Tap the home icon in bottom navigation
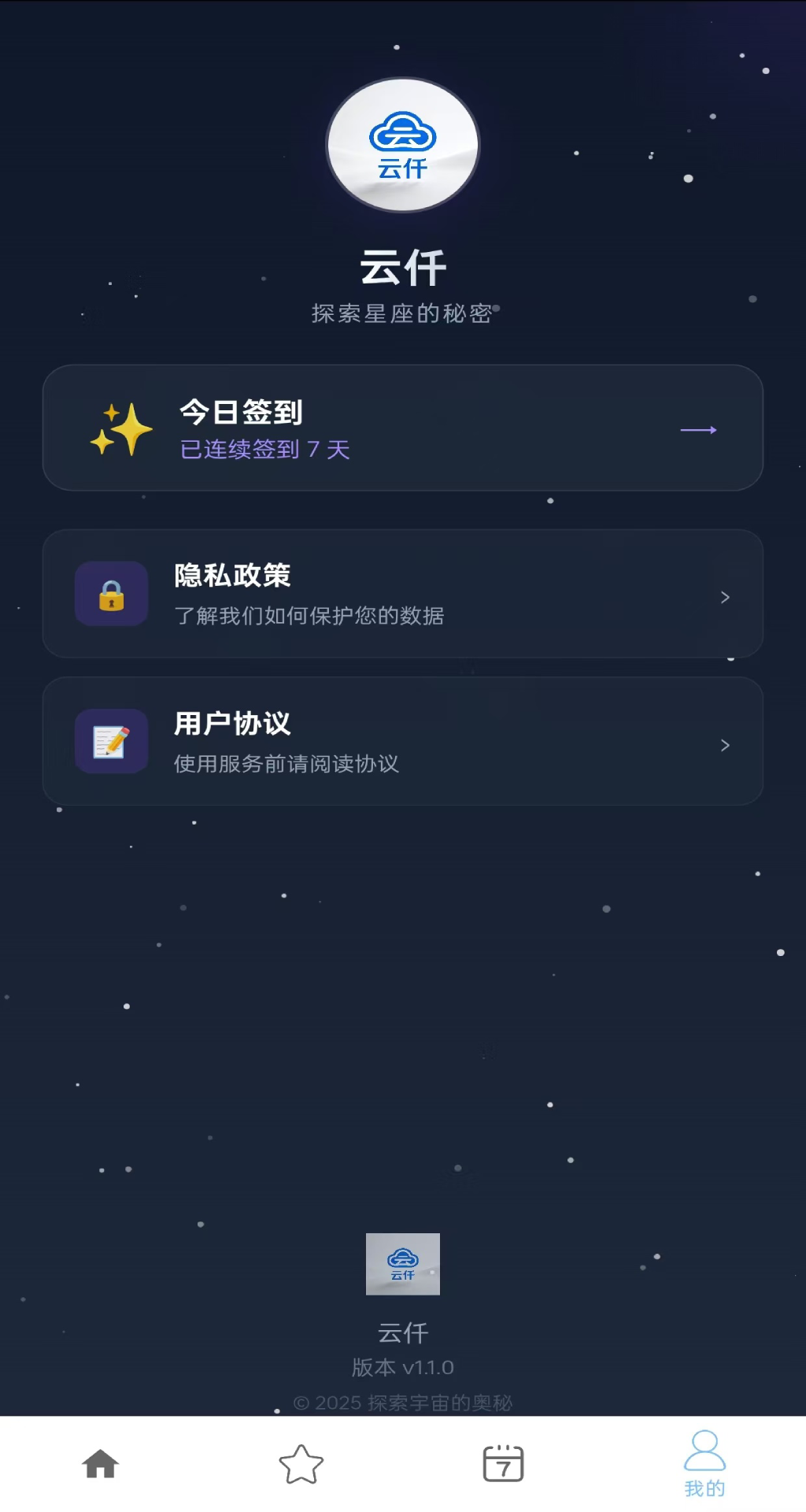This screenshot has height=1512, width=806. 99,1462
